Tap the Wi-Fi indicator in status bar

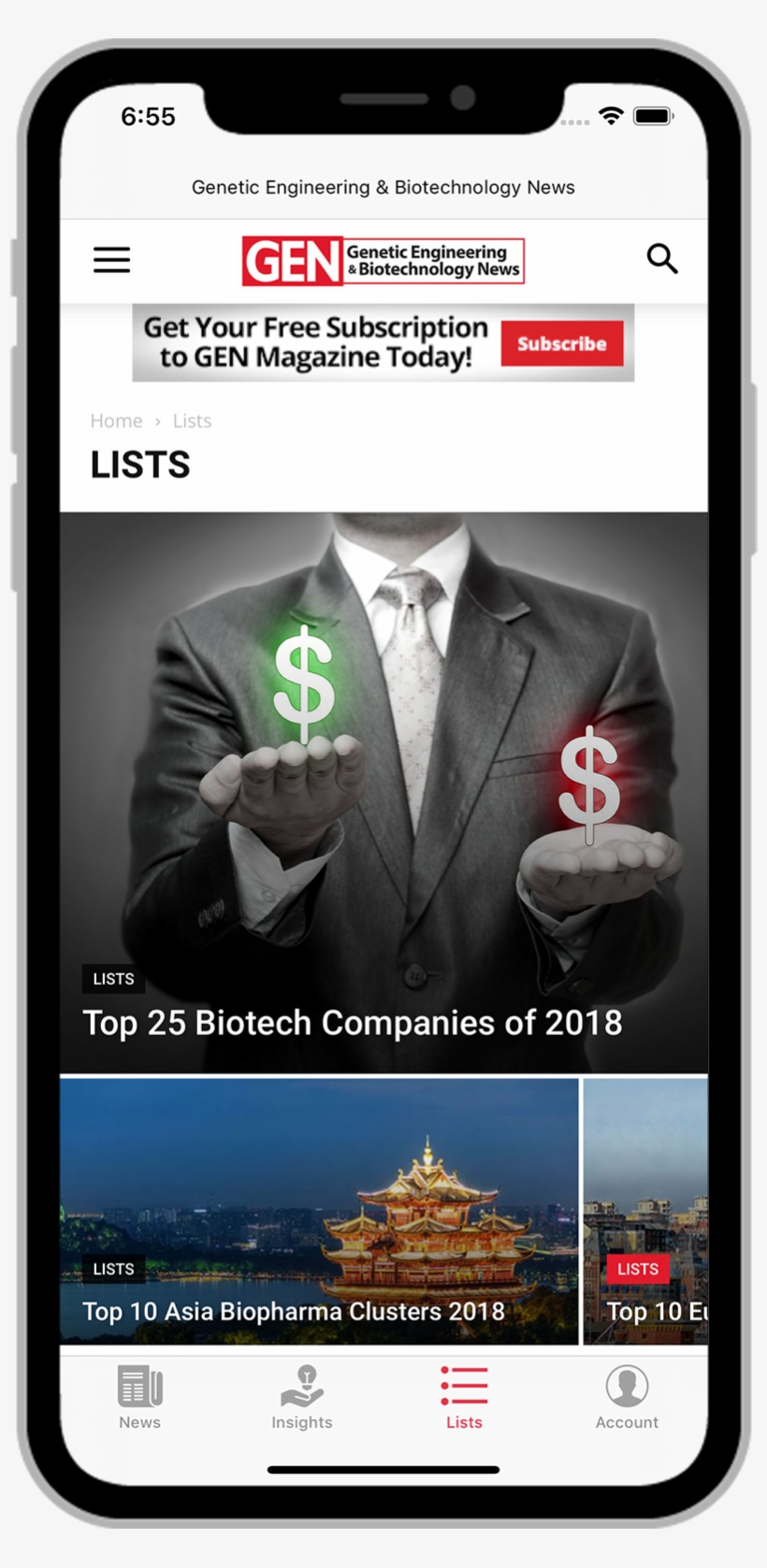coord(613,114)
